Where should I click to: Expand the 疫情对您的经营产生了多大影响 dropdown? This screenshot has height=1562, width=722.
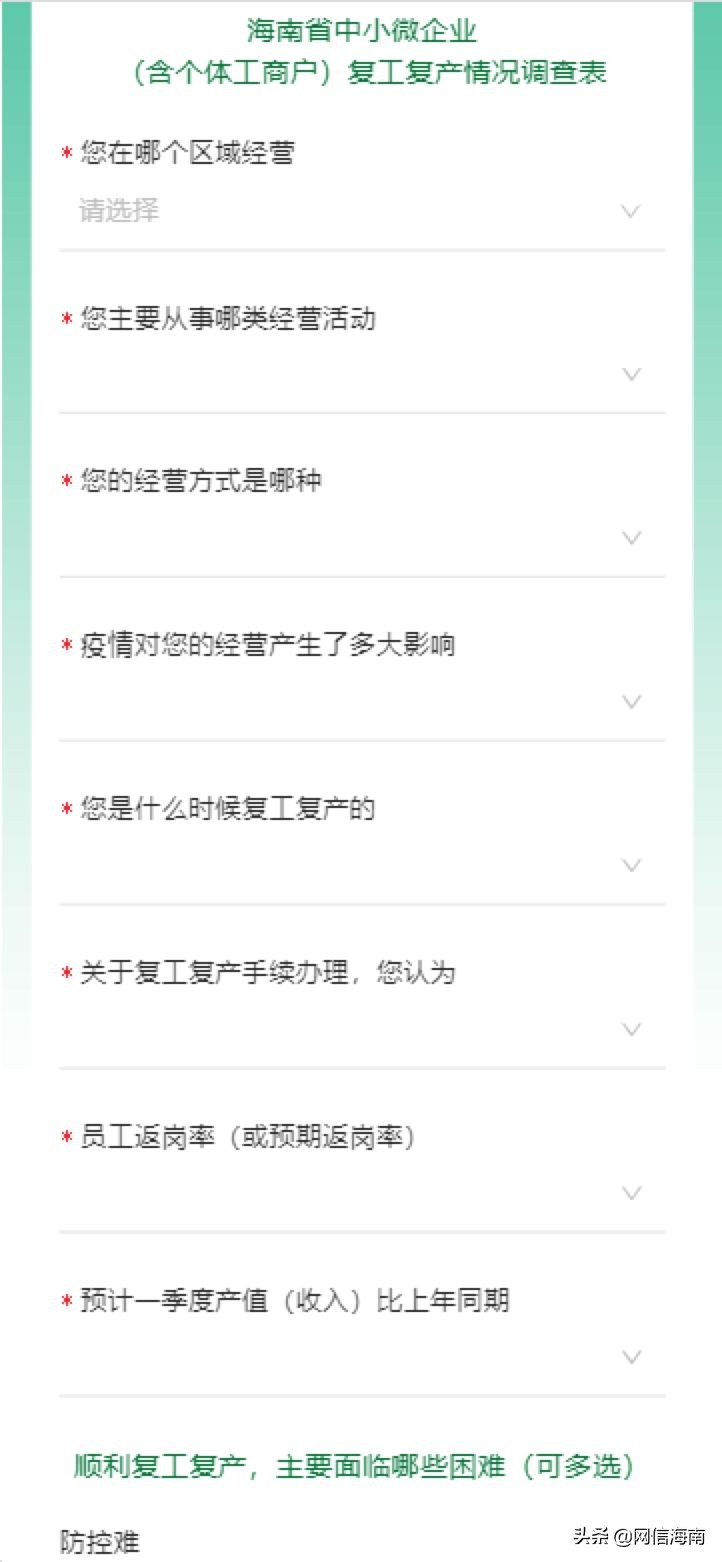[x=360, y=701]
